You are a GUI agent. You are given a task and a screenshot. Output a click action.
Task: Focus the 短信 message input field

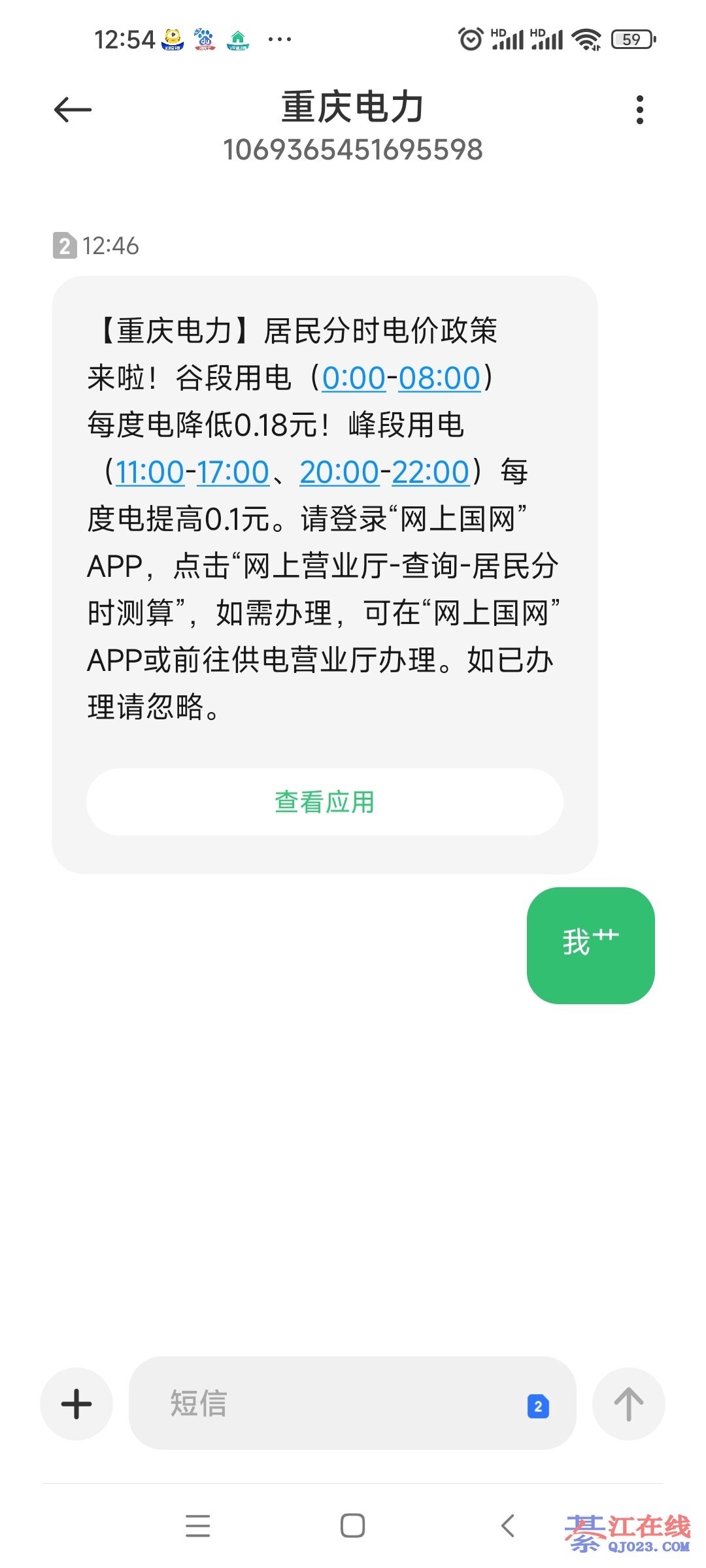[x=327, y=1403]
